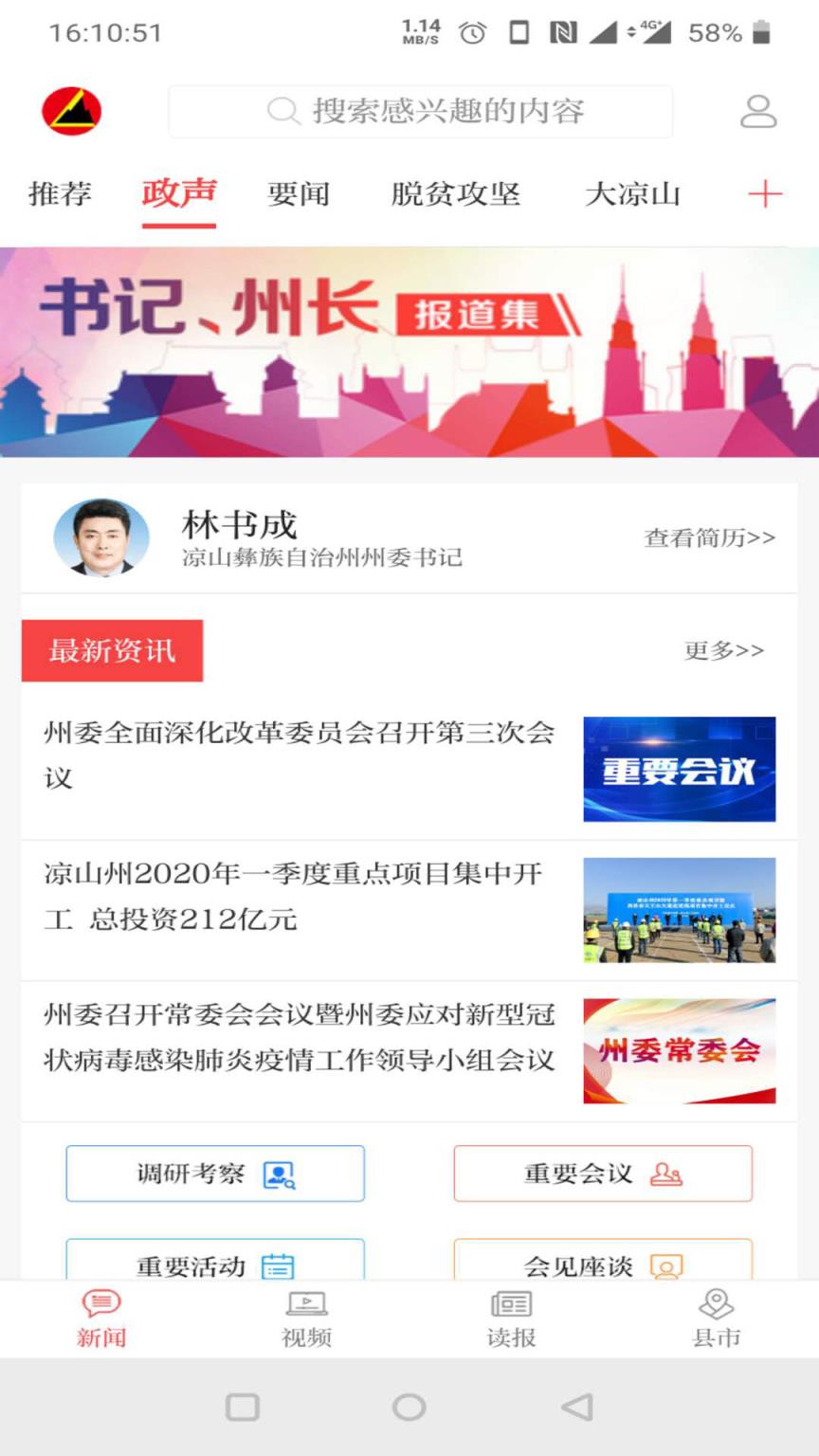
Task: Select the 重要活动 calendar icon
Action: tap(276, 1266)
